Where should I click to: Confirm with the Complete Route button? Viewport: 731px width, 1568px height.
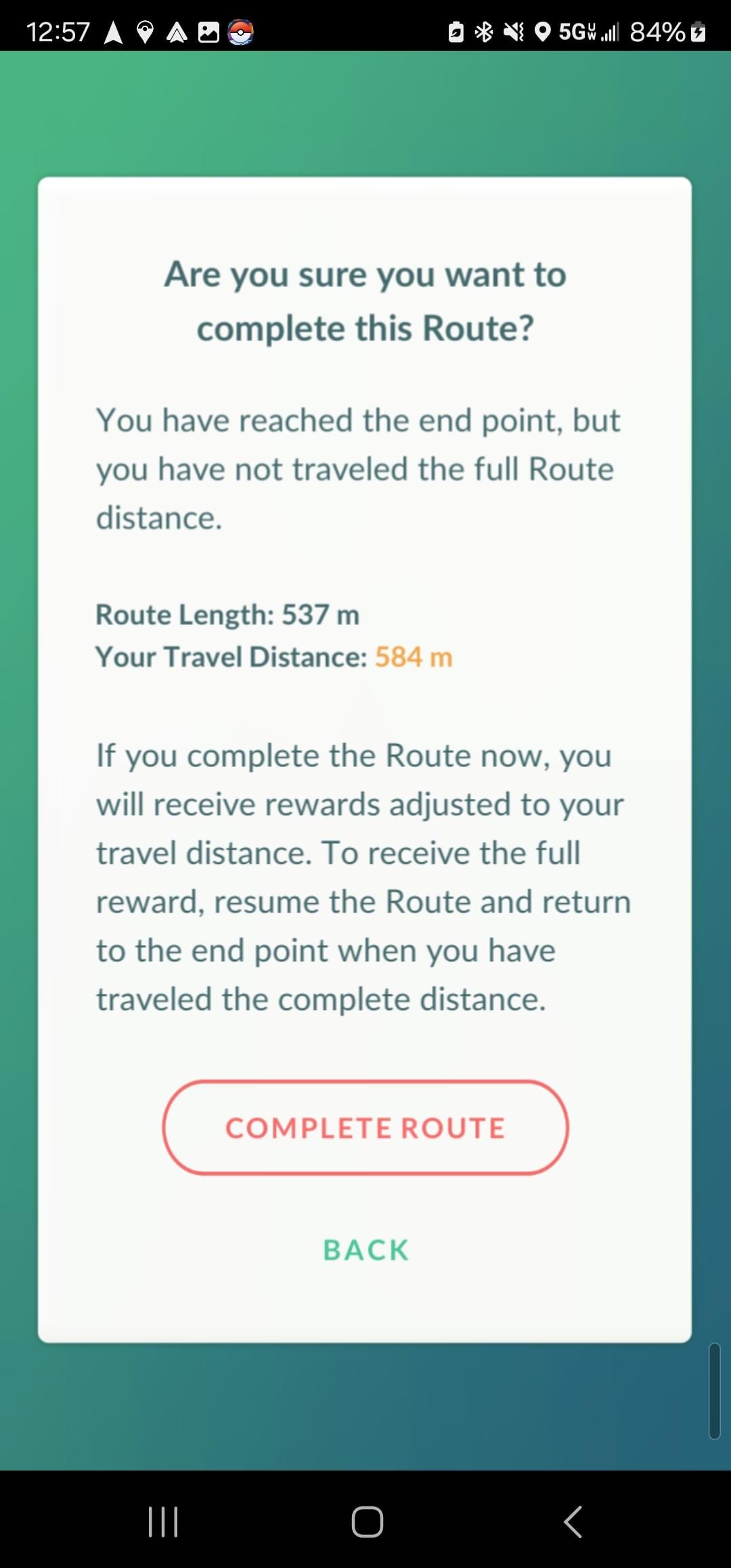pos(365,1127)
